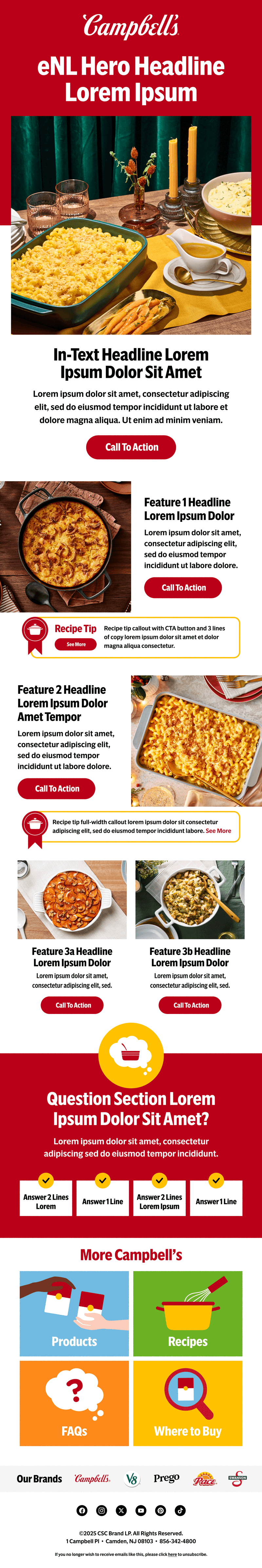Tap the 'here' unsubscribe link
Image resolution: width=262 pixels, height=1568 pixels.
173,1554
